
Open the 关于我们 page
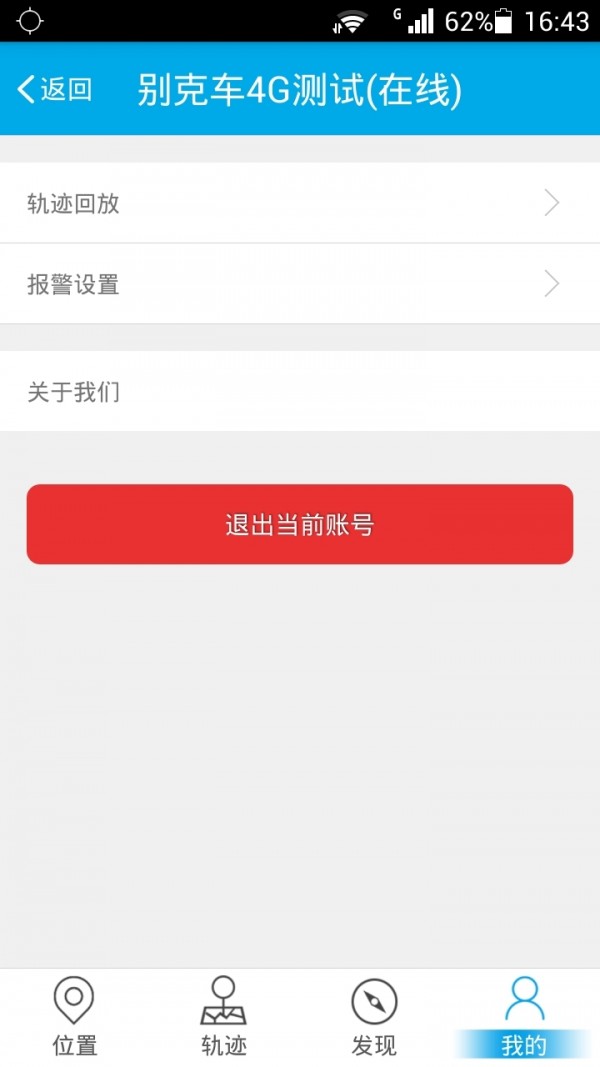(300, 391)
